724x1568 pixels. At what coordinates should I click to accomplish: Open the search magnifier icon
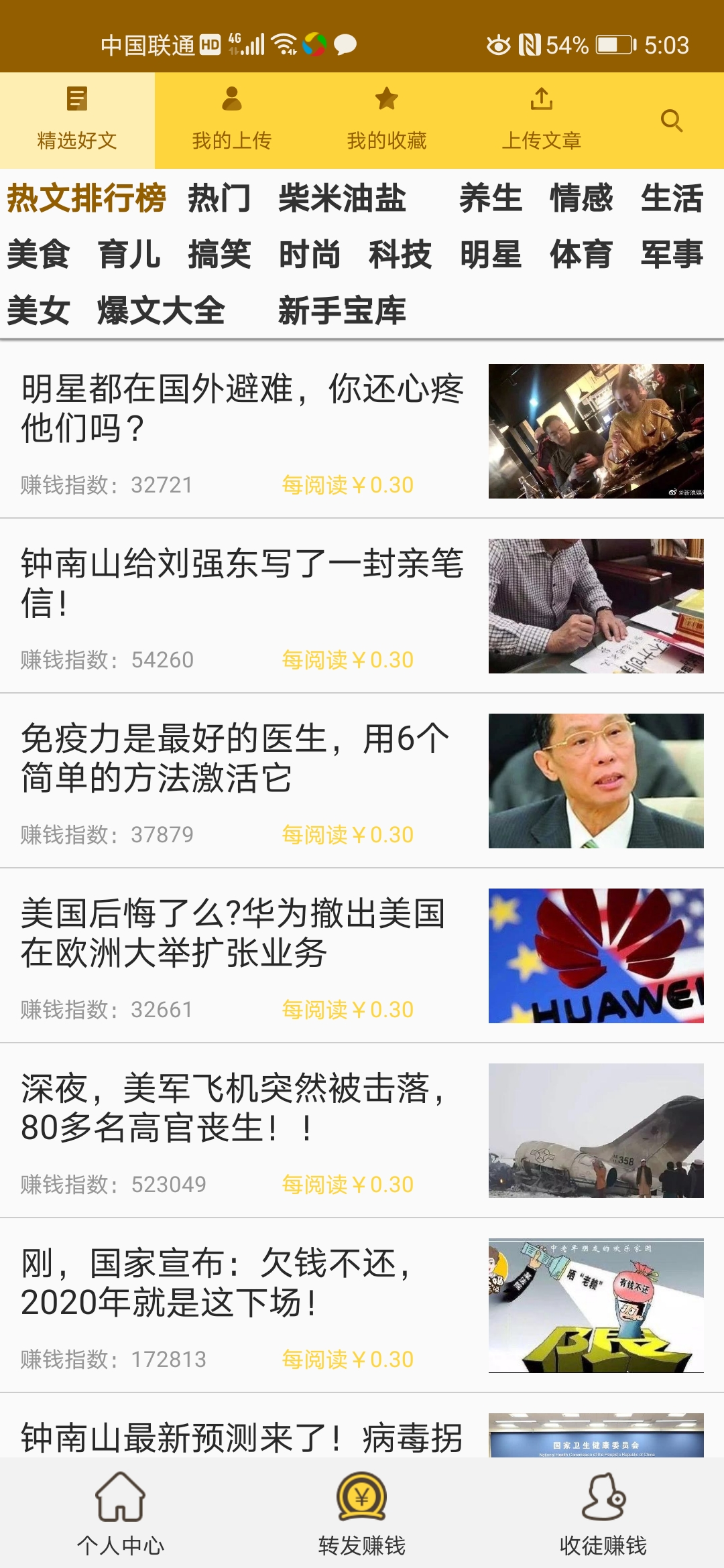coord(671,121)
